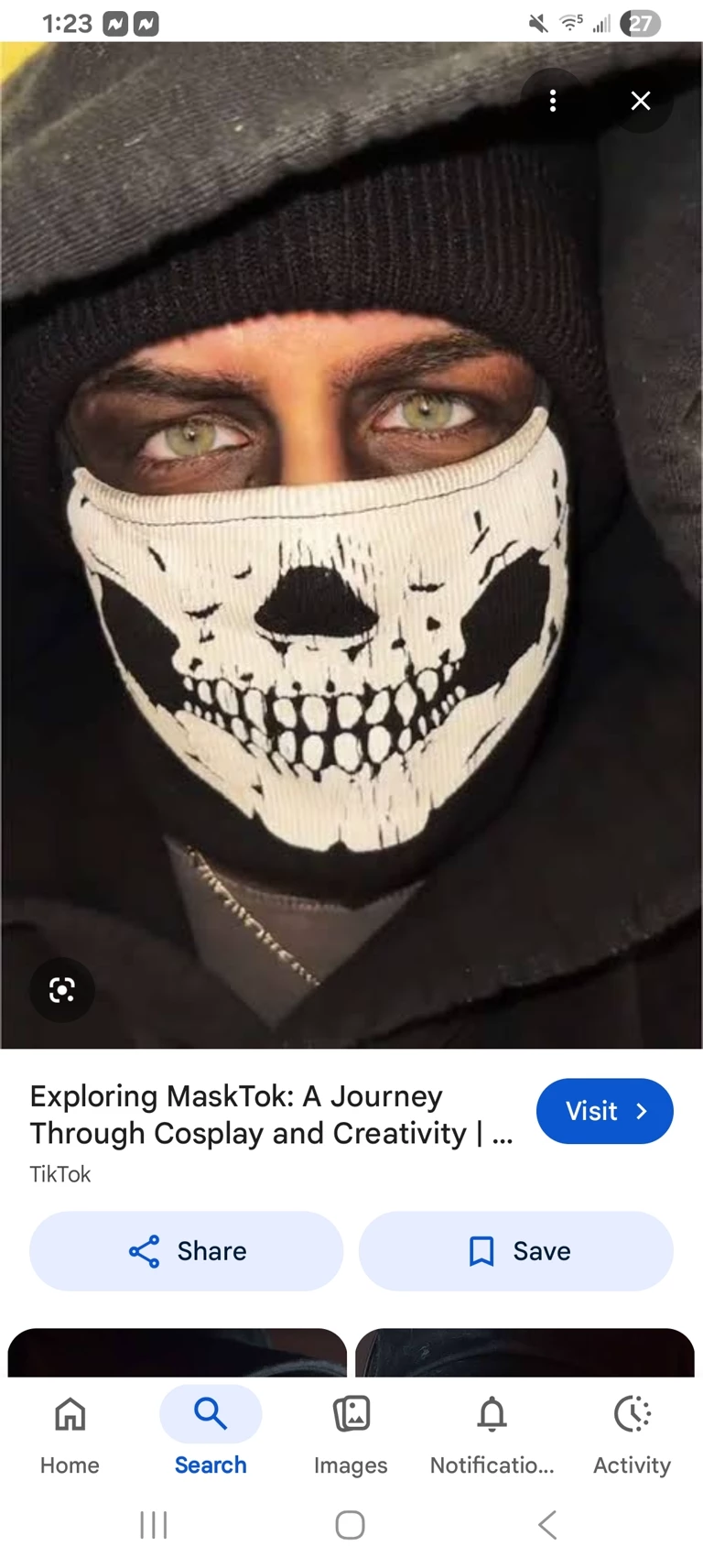The width and height of the screenshot is (703, 1568).
Task: Open the recent apps view
Action: click(x=154, y=1525)
